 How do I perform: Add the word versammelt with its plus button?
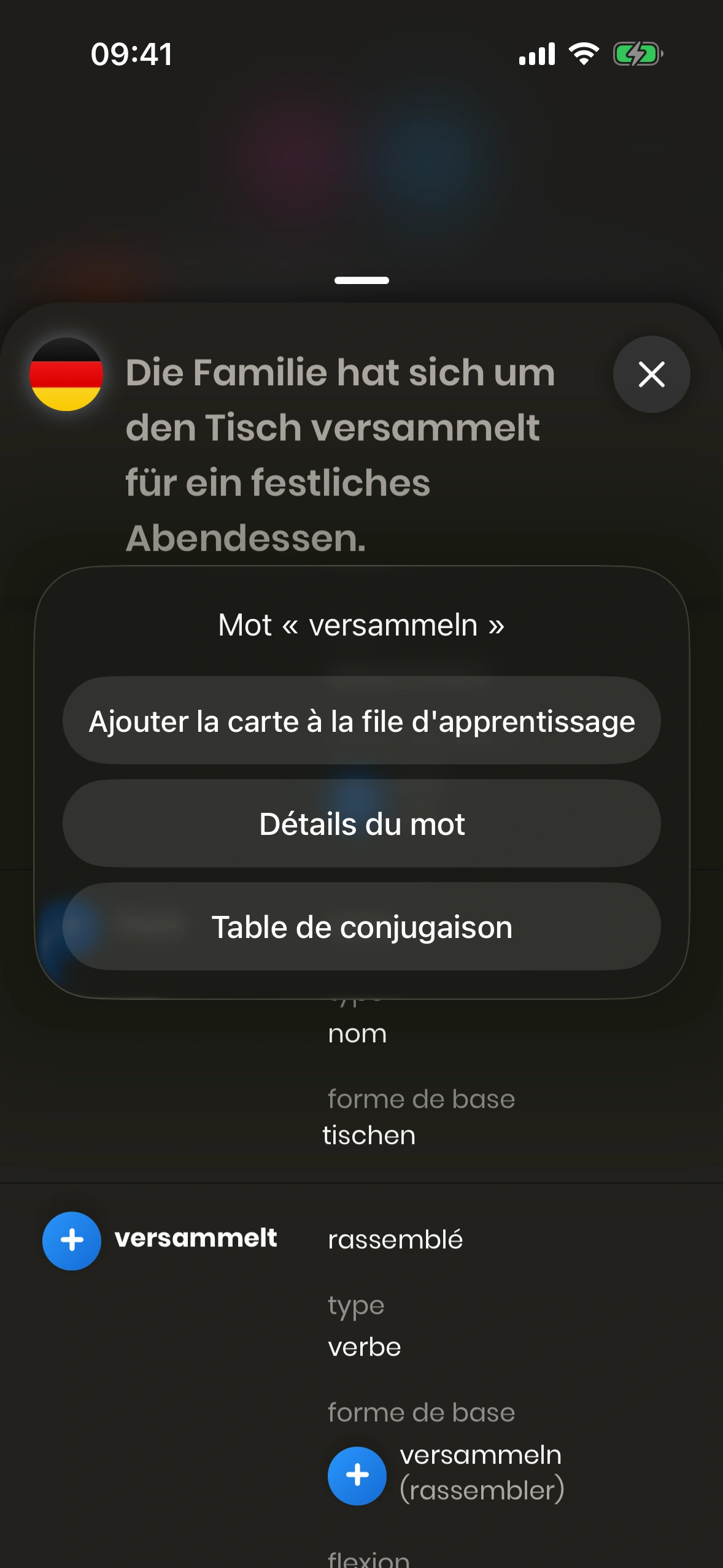(x=72, y=1240)
